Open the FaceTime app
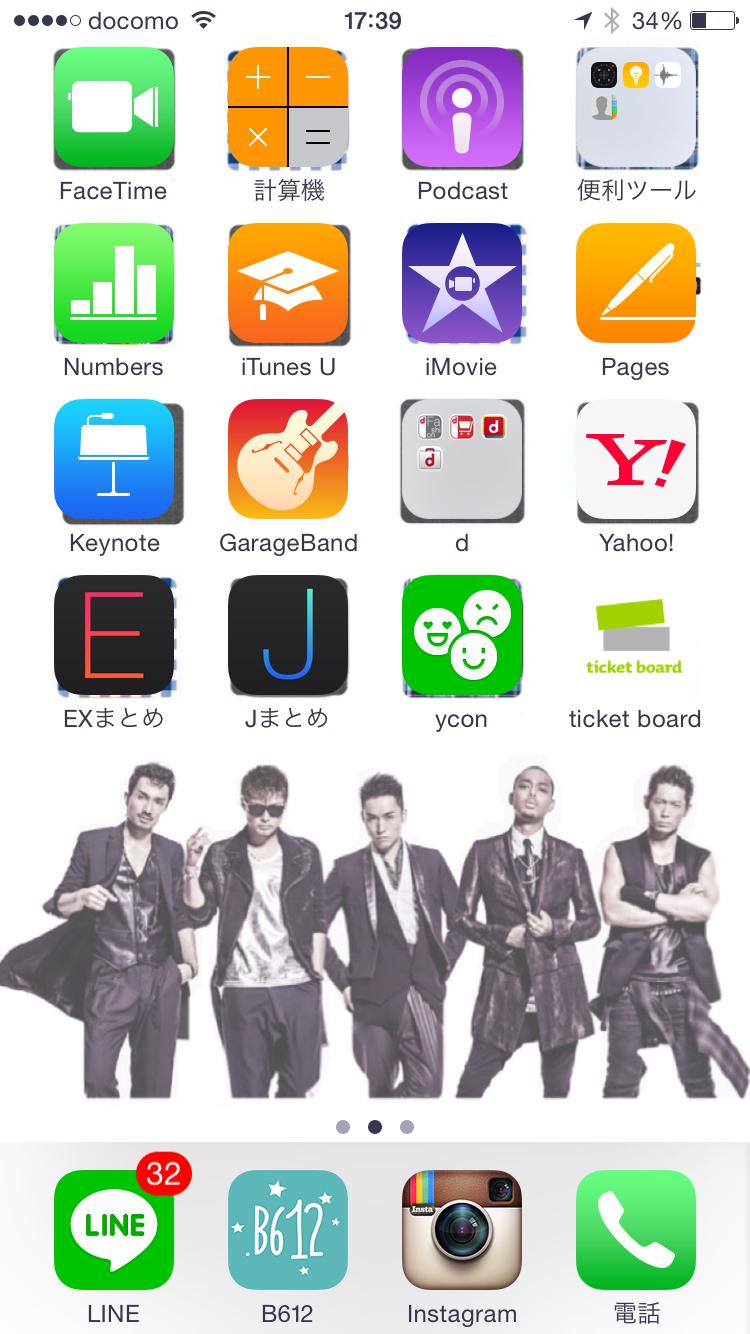This screenshot has width=750, height=1334. [x=114, y=108]
